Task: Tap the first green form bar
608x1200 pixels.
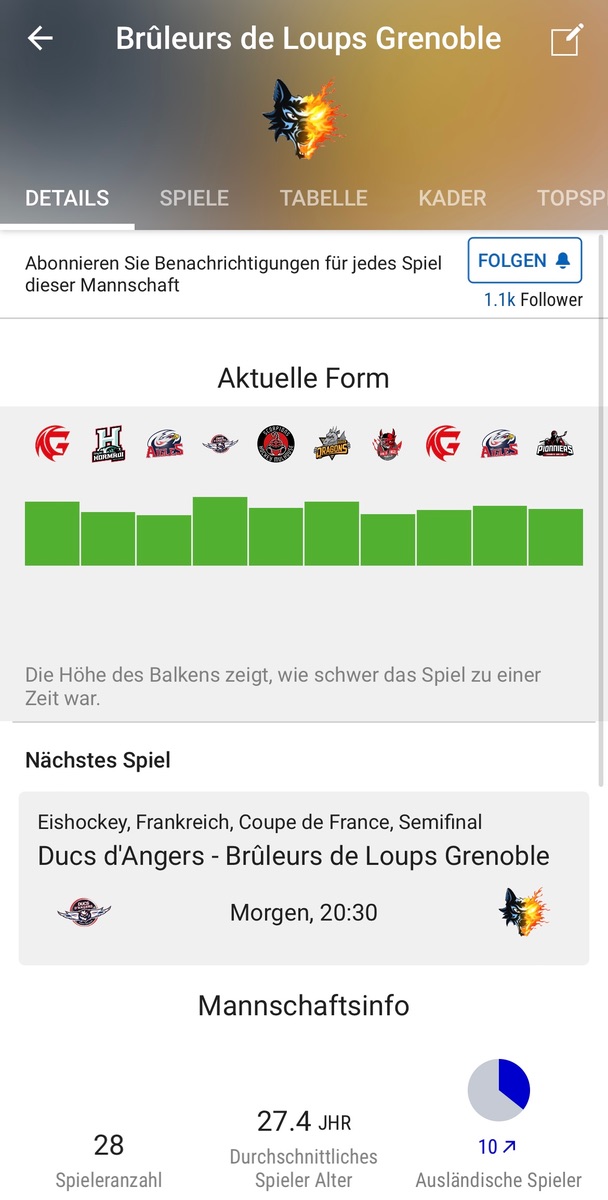Action: click(52, 533)
